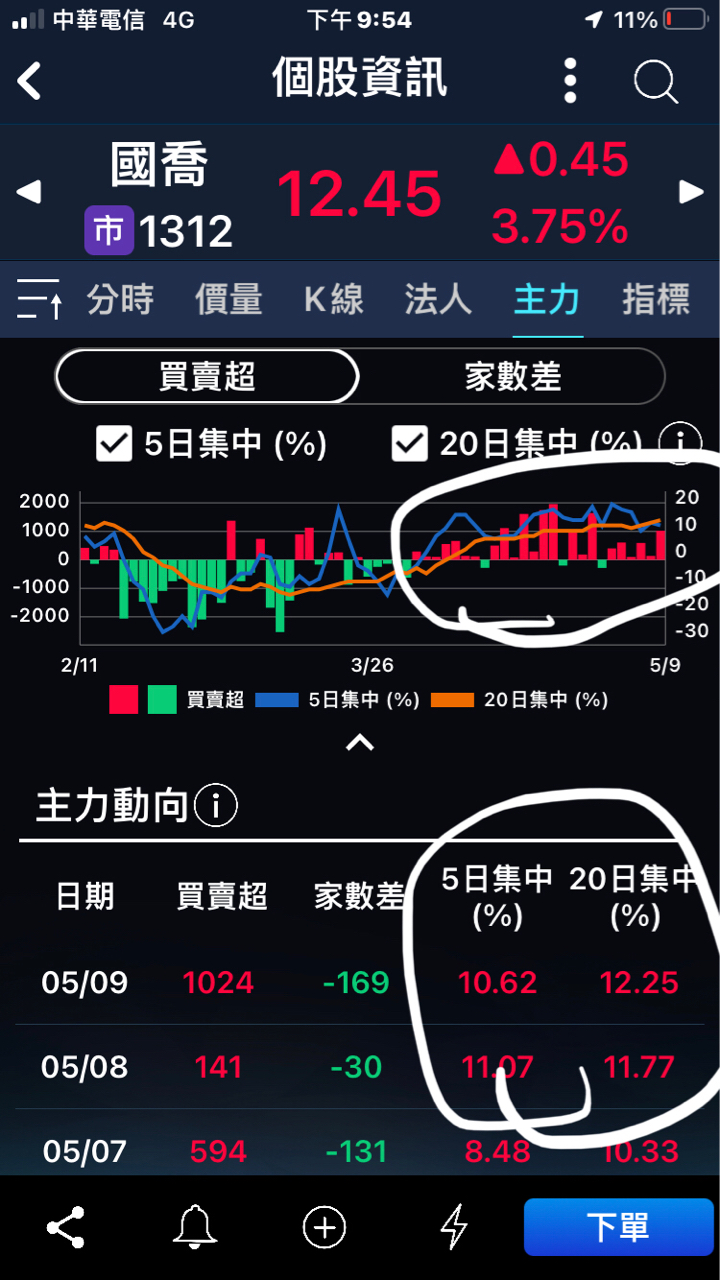Share this stock page
This screenshot has height=1280, width=720.
(65, 1227)
